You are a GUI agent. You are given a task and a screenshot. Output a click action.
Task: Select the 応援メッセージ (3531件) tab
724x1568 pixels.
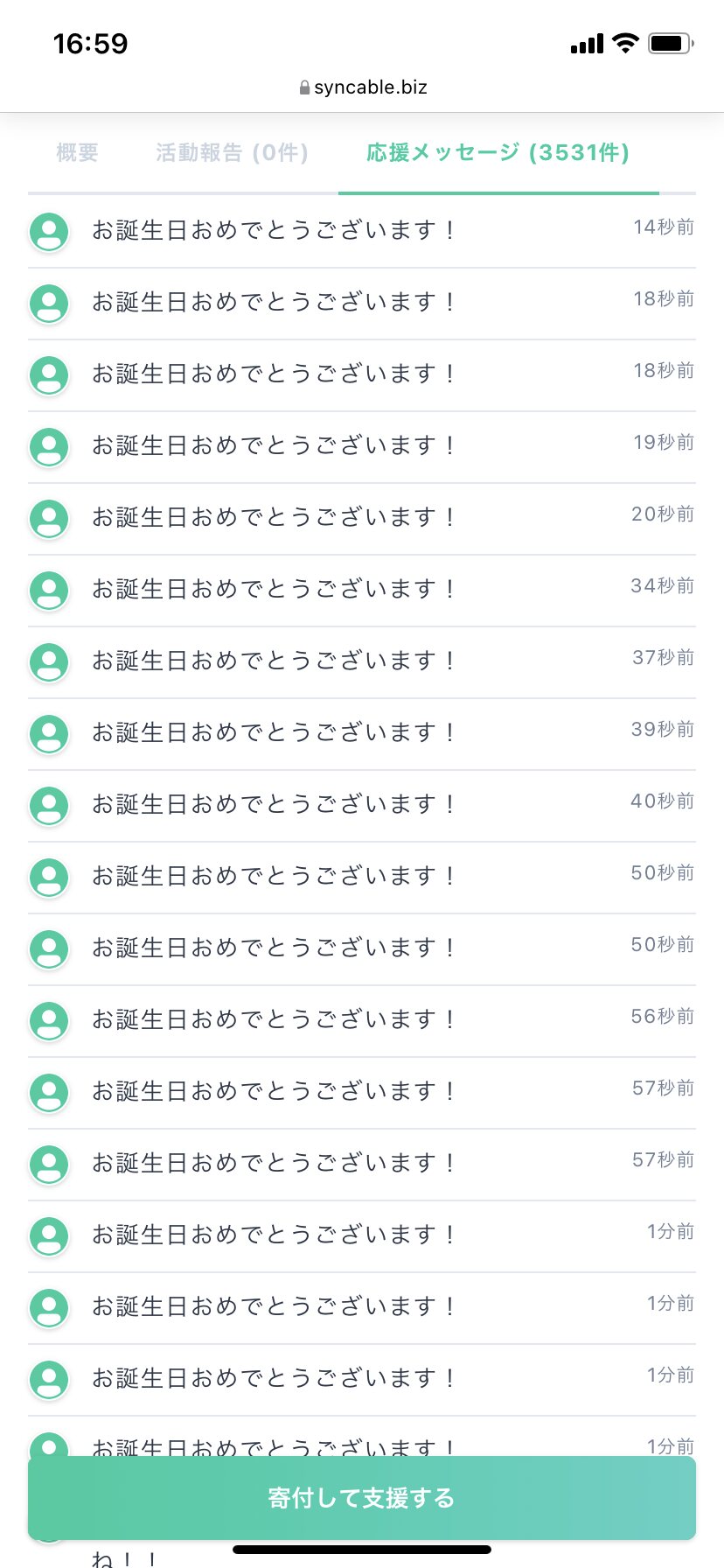[498, 153]
